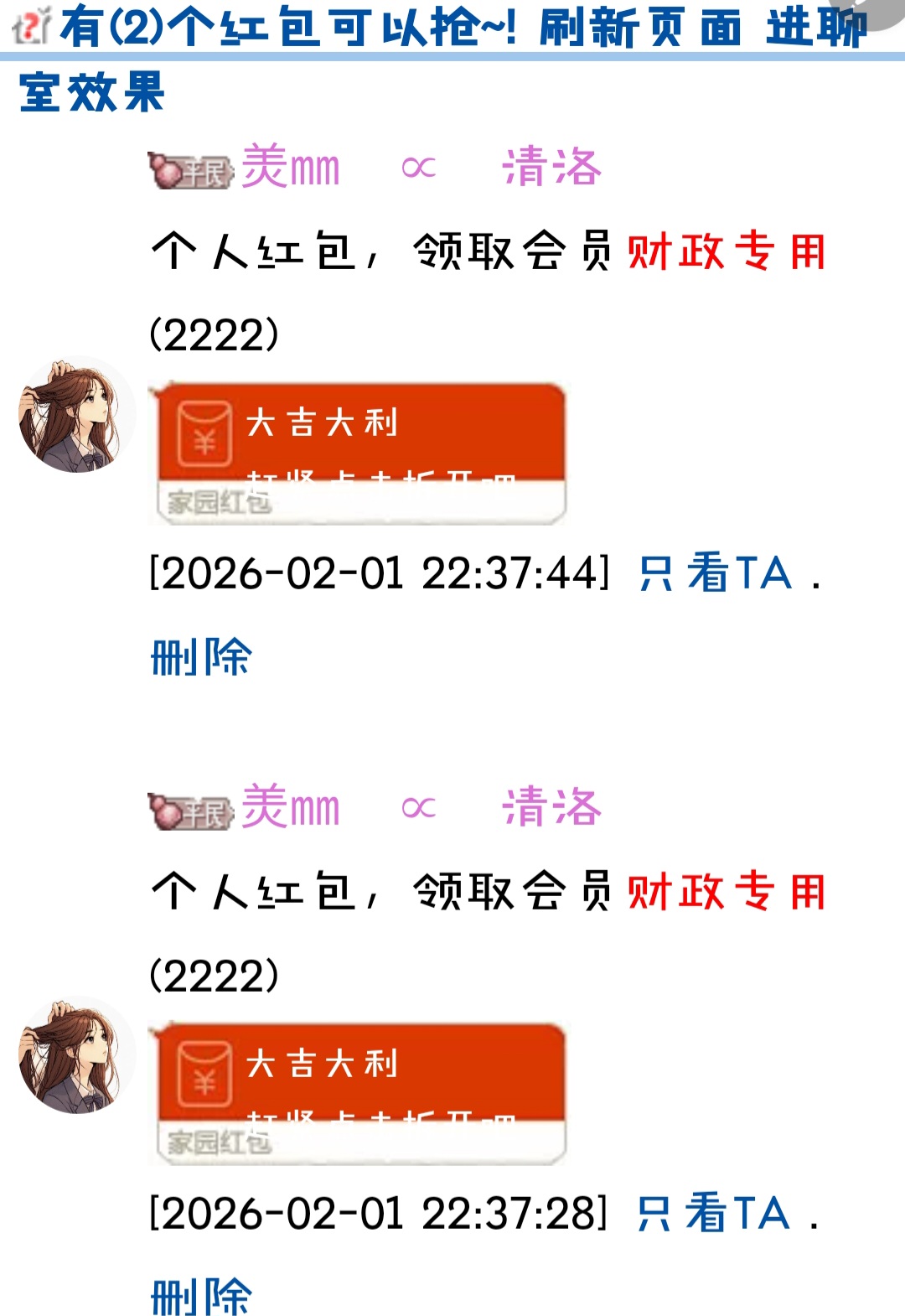Delete the message sent at 22:37:44
Screen dimensions: 905x1316
[201, 656]
